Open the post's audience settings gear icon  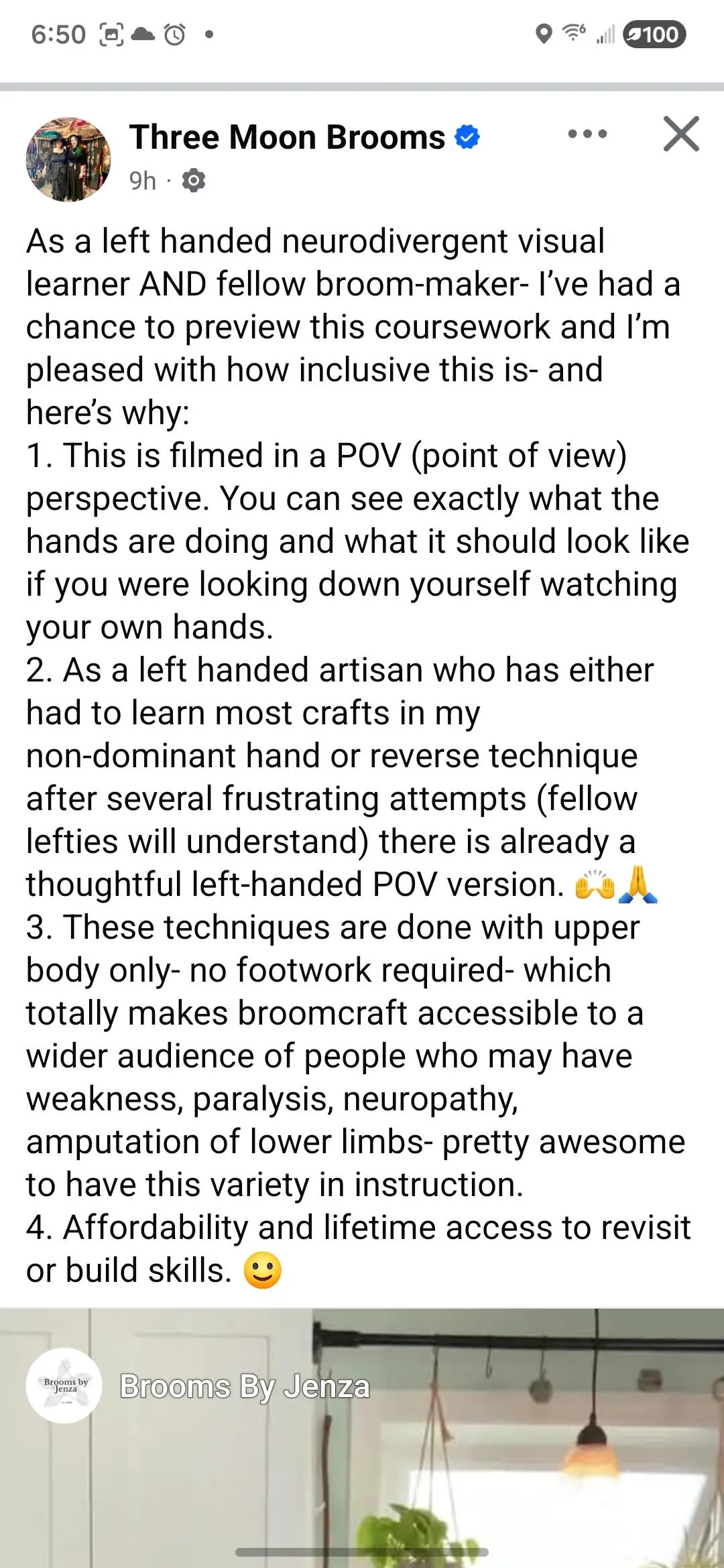click(x=194, y=181)
